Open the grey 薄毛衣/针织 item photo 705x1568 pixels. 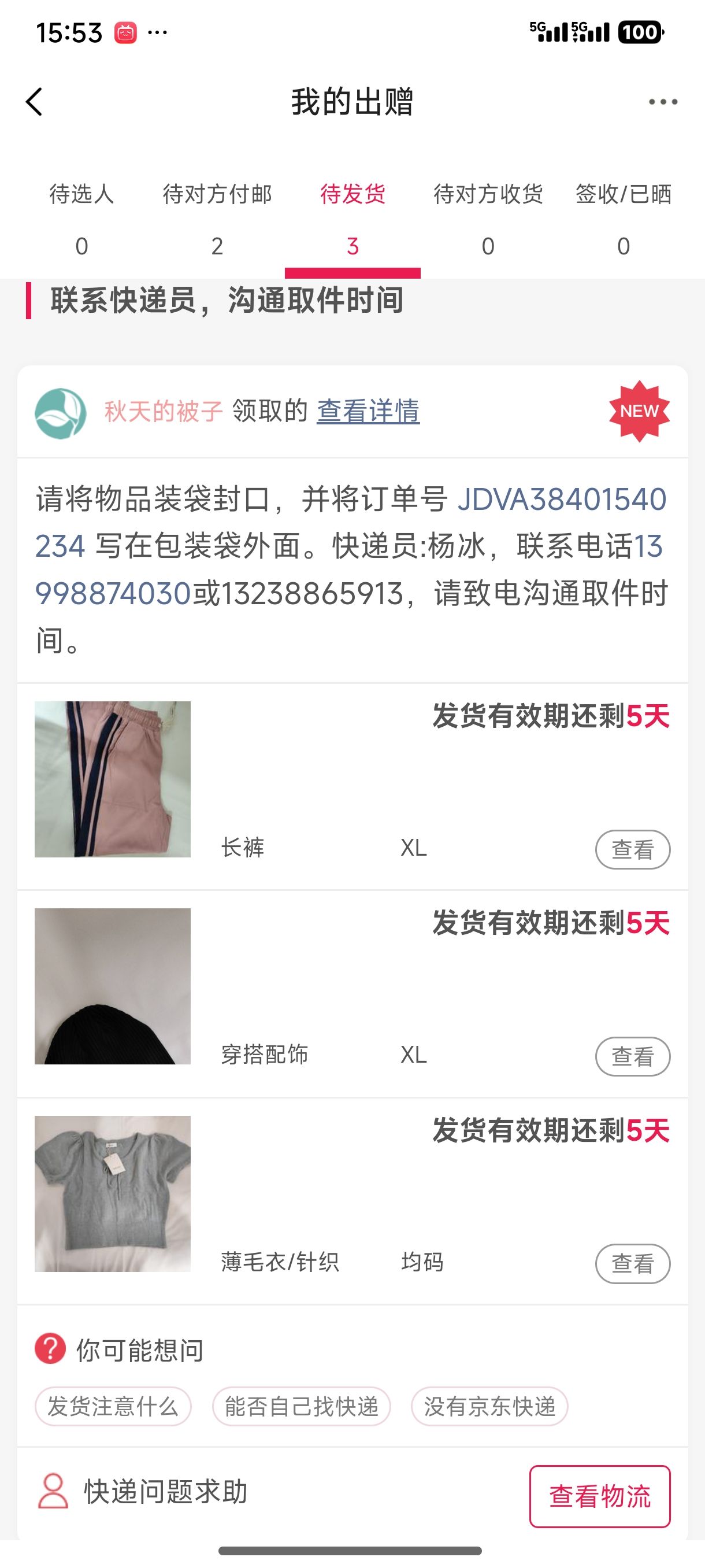pos(113,1194)
